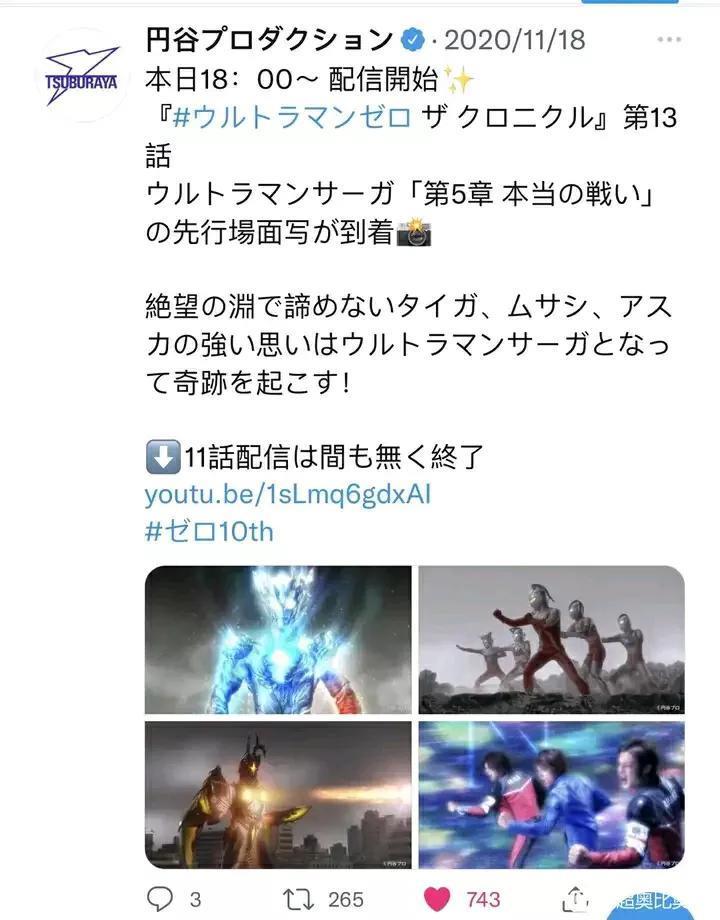View the photo of Ultramen lined up

coord(551,639)
